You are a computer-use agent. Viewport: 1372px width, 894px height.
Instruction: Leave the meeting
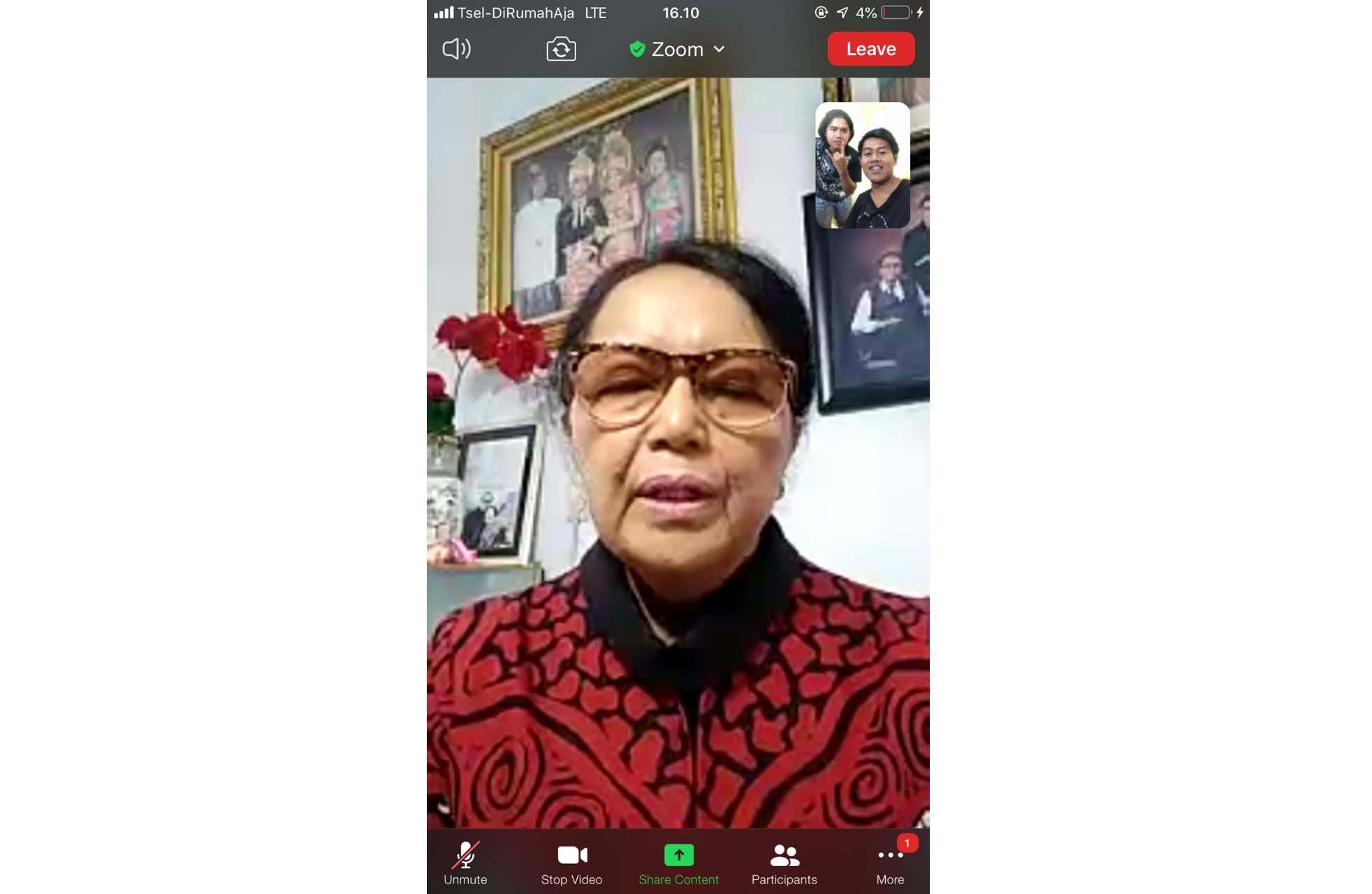click(870, 49)
